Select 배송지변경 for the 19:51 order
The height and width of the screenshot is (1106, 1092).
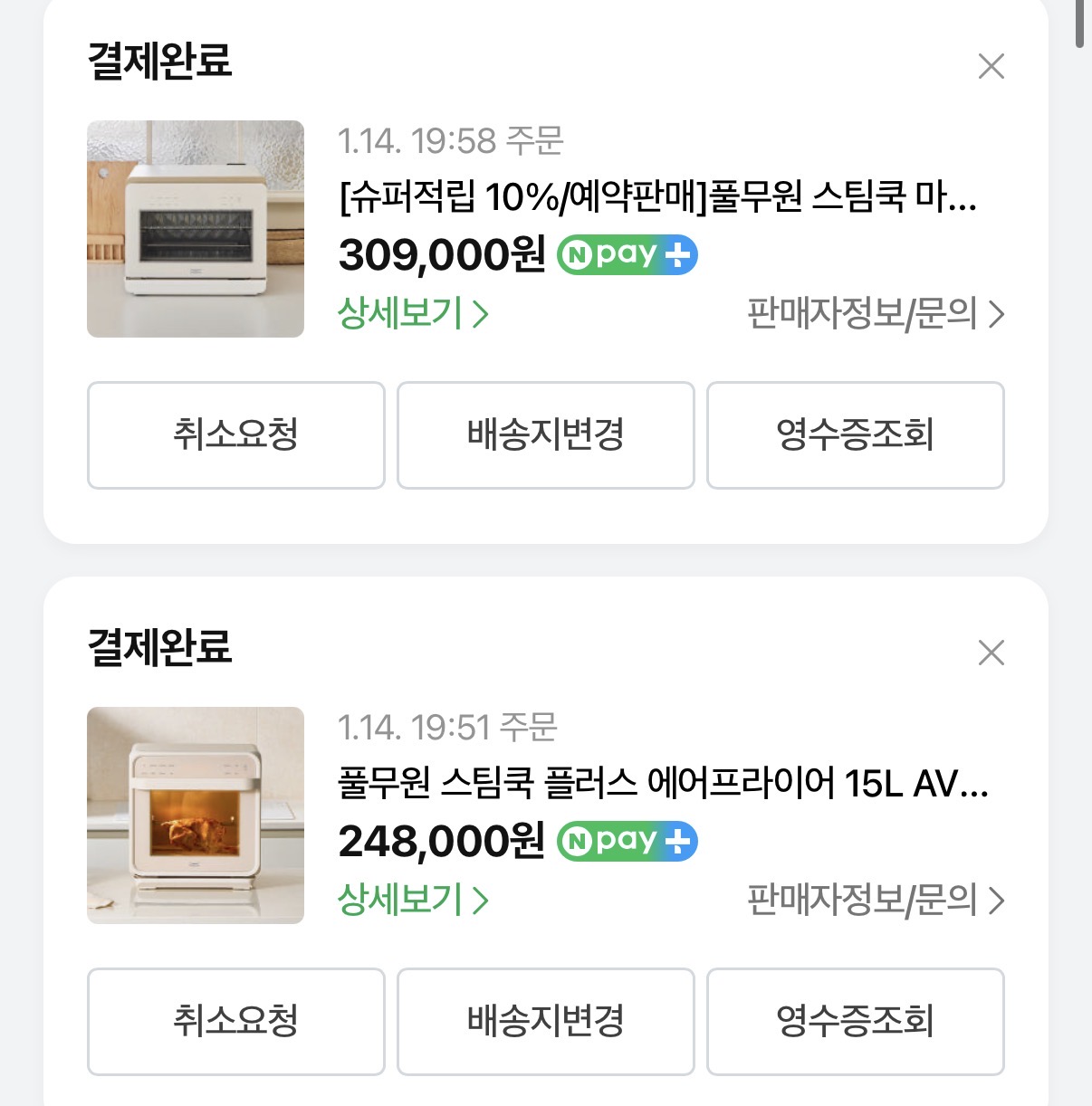click(546, 1022)
